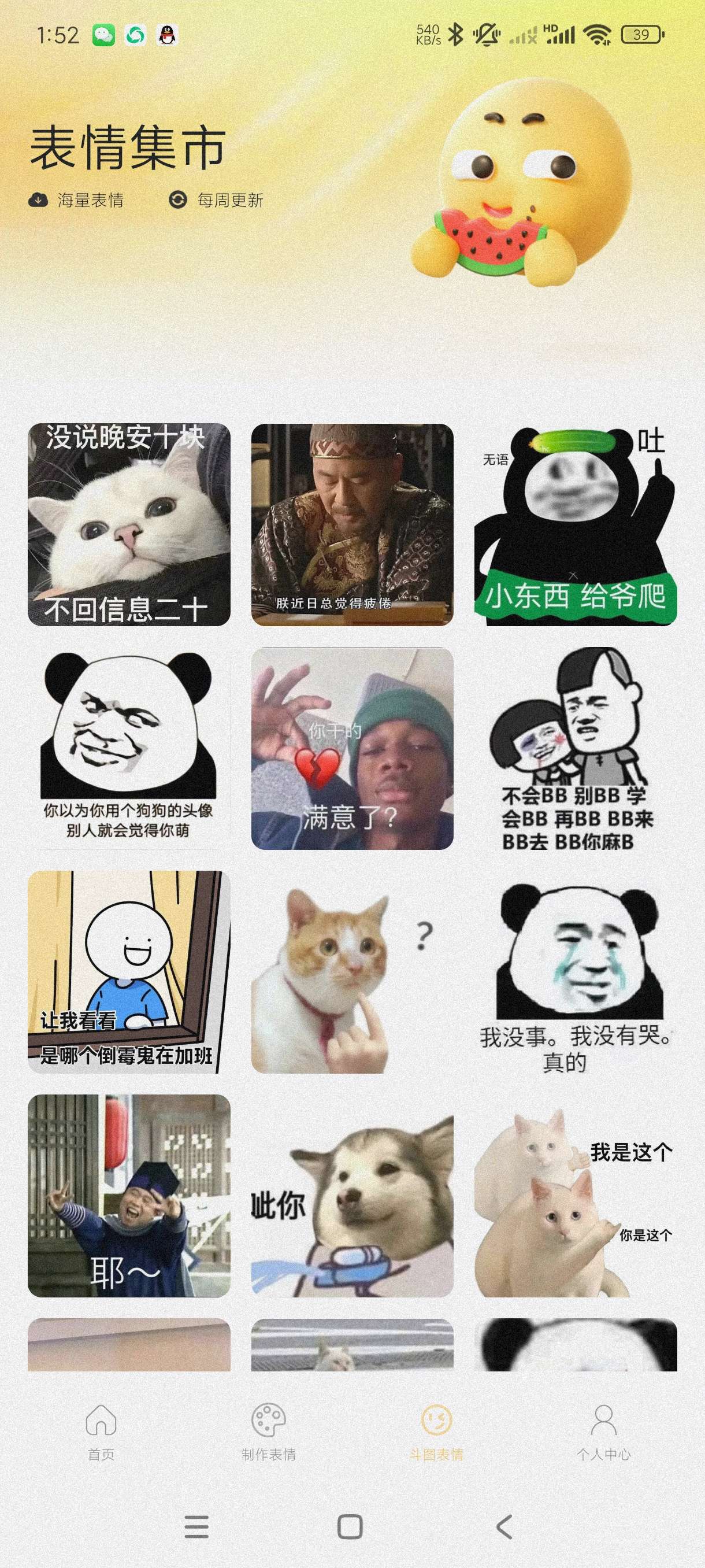
Task: Open the 我没事。我没有哭 crying panda sticker
Action: click(576, 971)
